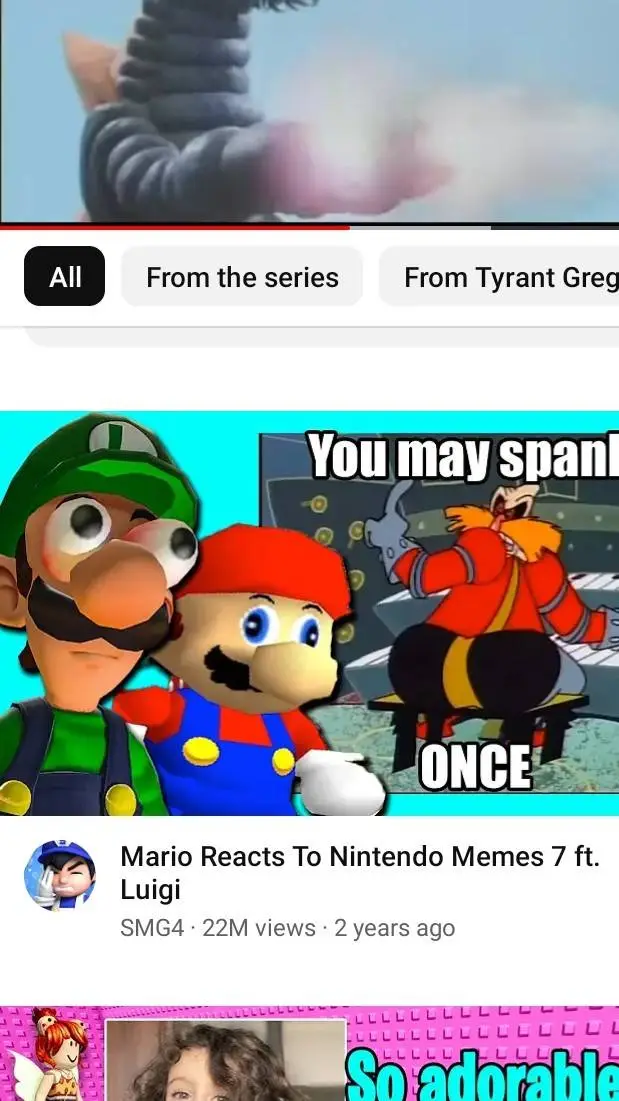Tap the playing video at the top
Image resolution: width=619 pixels, height=1101 pixels.
tap(309, 110)
